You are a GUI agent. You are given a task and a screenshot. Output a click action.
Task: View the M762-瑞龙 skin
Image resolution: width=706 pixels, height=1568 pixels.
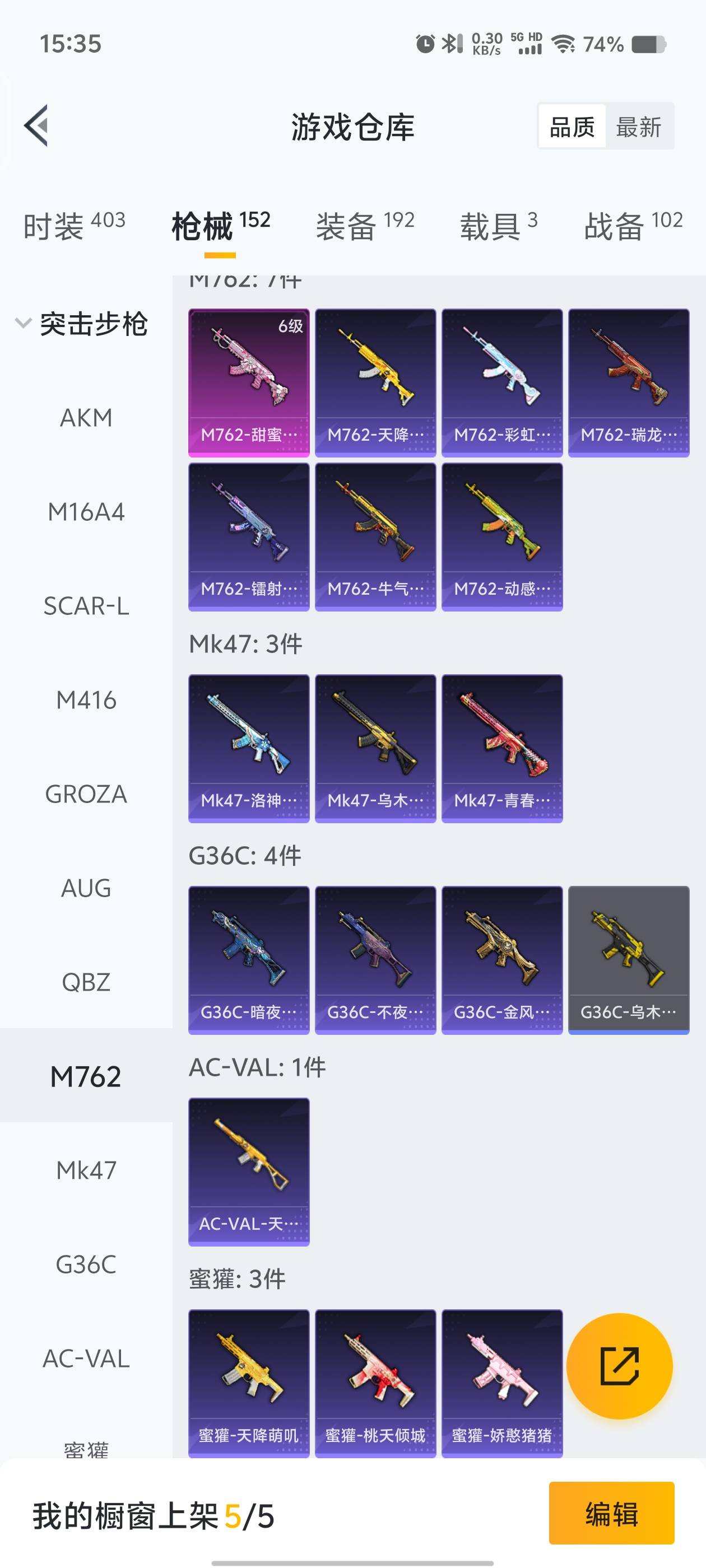click(x=628, y=382)
